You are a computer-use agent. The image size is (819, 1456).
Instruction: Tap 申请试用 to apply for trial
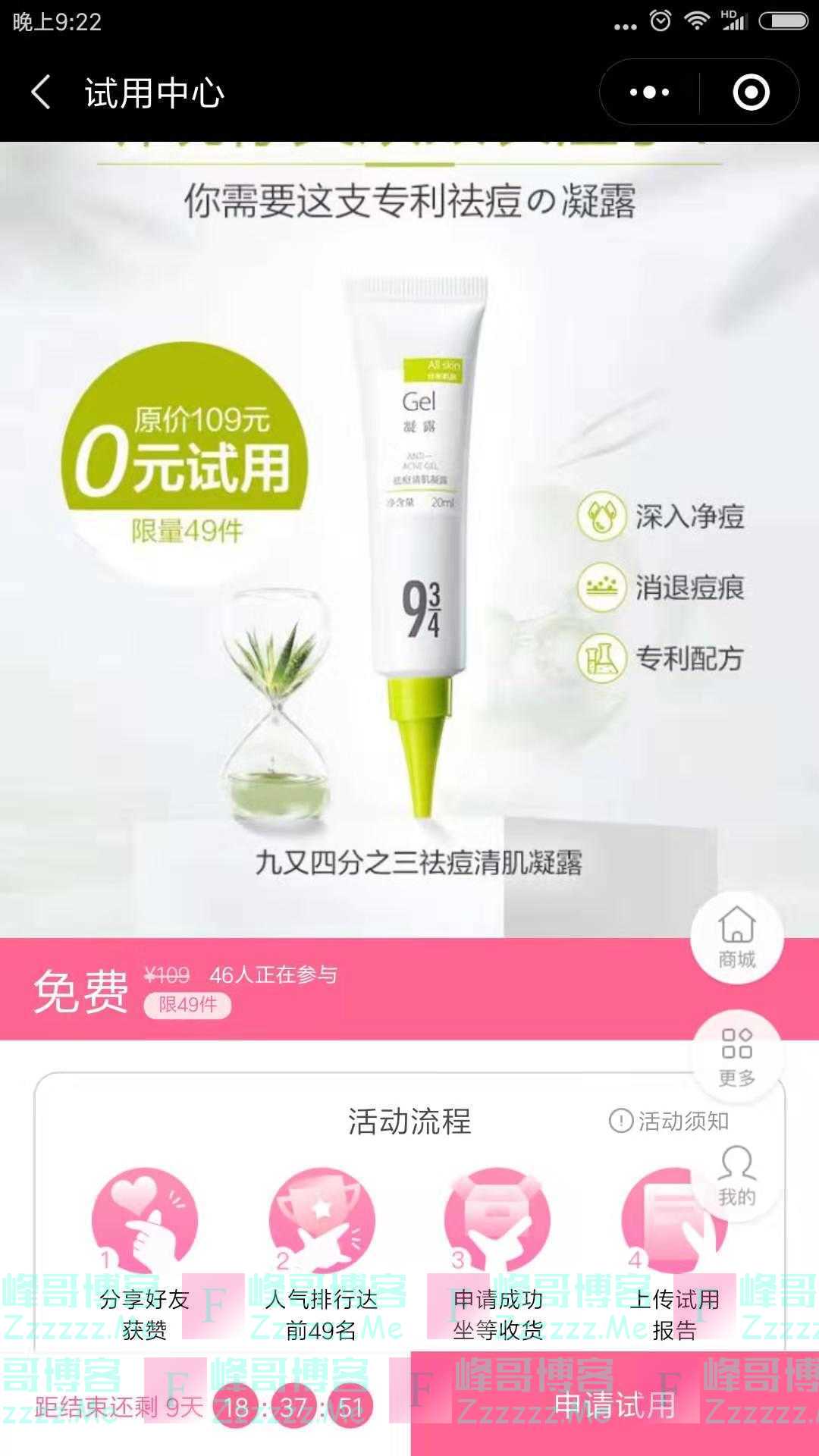tap(614, 1405)
